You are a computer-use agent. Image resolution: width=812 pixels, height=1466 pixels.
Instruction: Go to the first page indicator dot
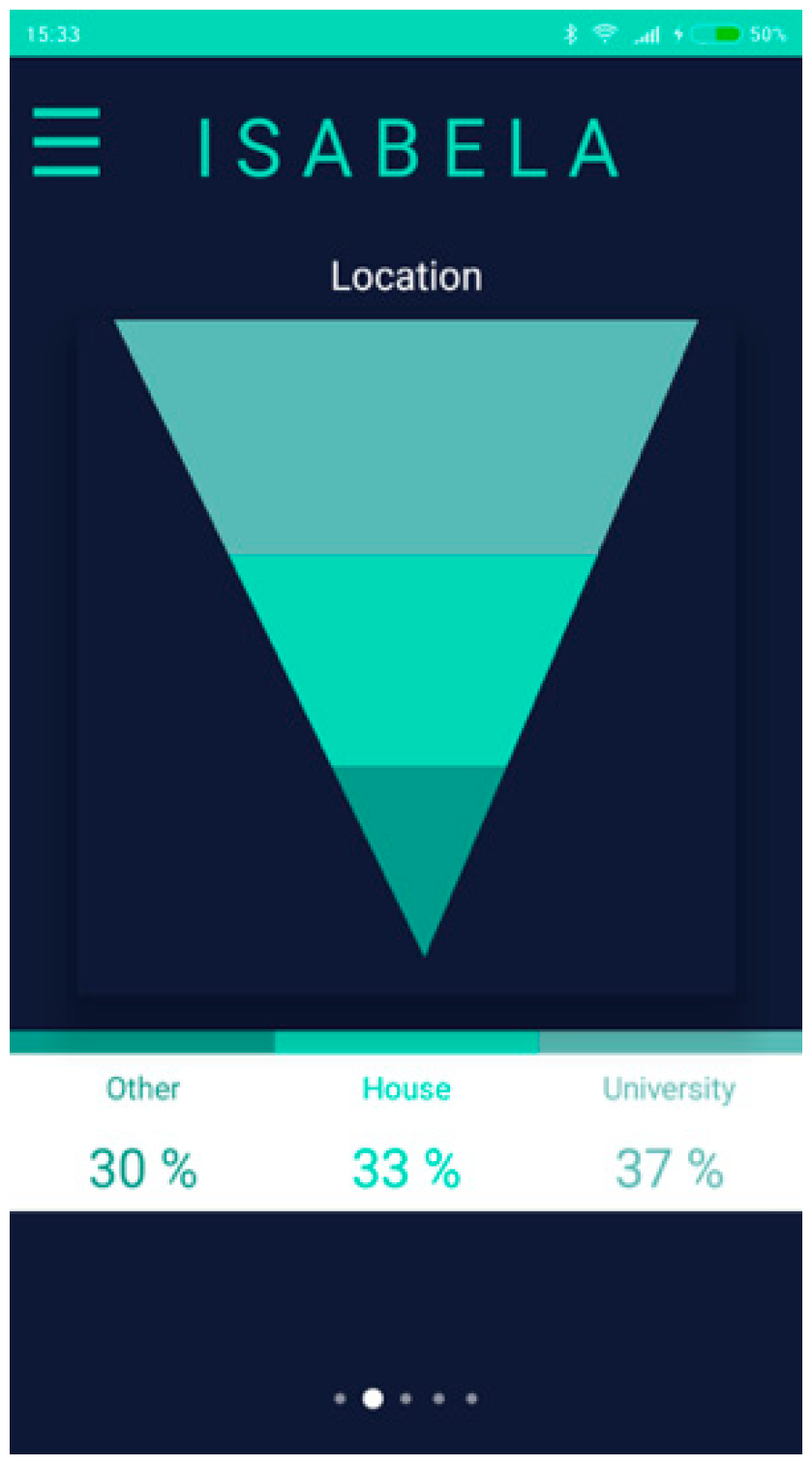tap(340, 1398)
